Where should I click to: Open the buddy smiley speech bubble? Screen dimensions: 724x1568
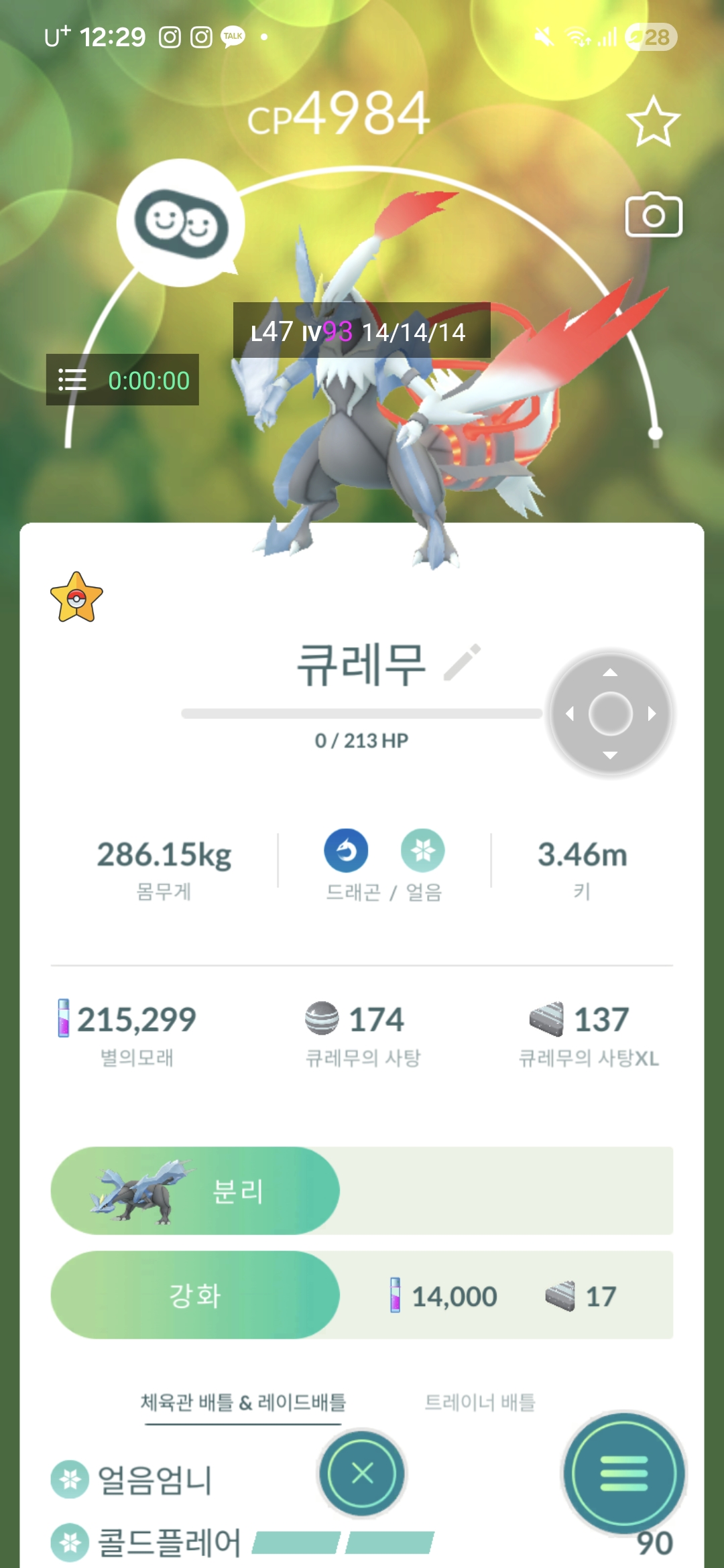click(181, 223)
